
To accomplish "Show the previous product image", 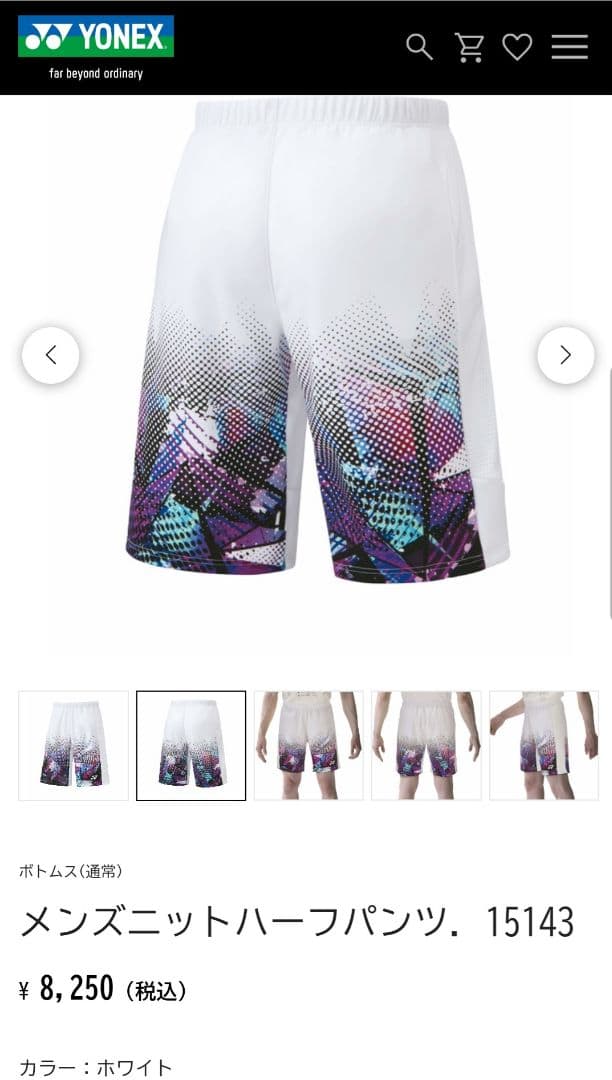I will click(x=51, y=355).
